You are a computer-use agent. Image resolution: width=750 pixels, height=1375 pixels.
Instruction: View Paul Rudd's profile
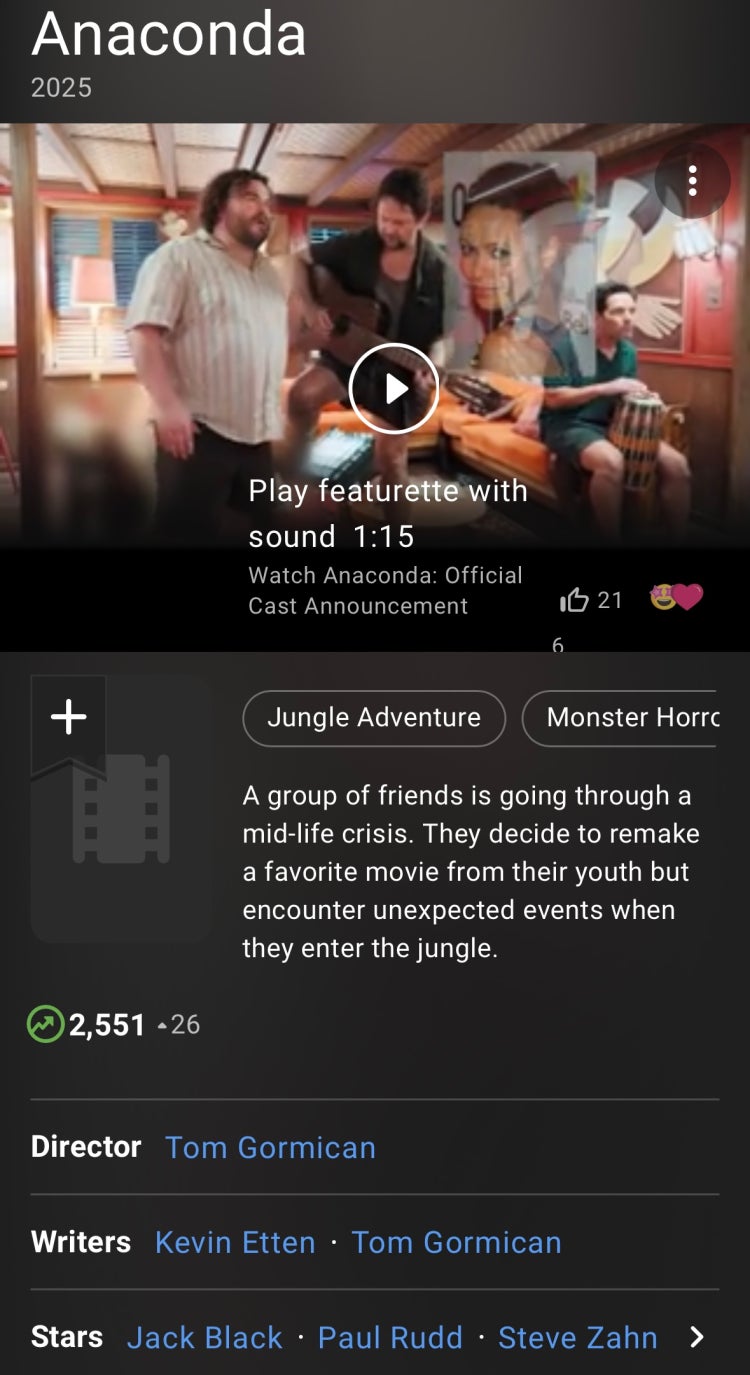pos(390,1337)
